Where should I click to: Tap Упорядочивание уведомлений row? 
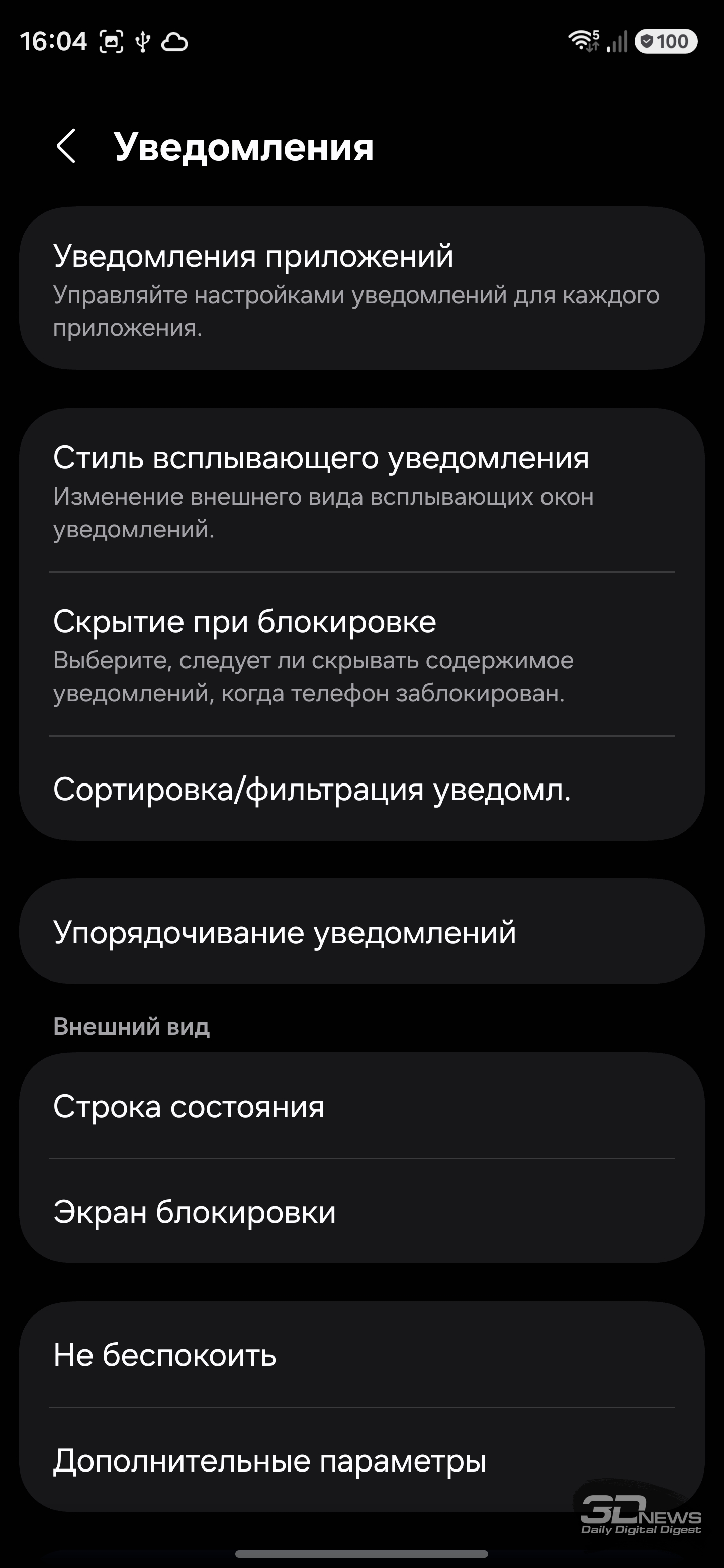pos(361,932)
